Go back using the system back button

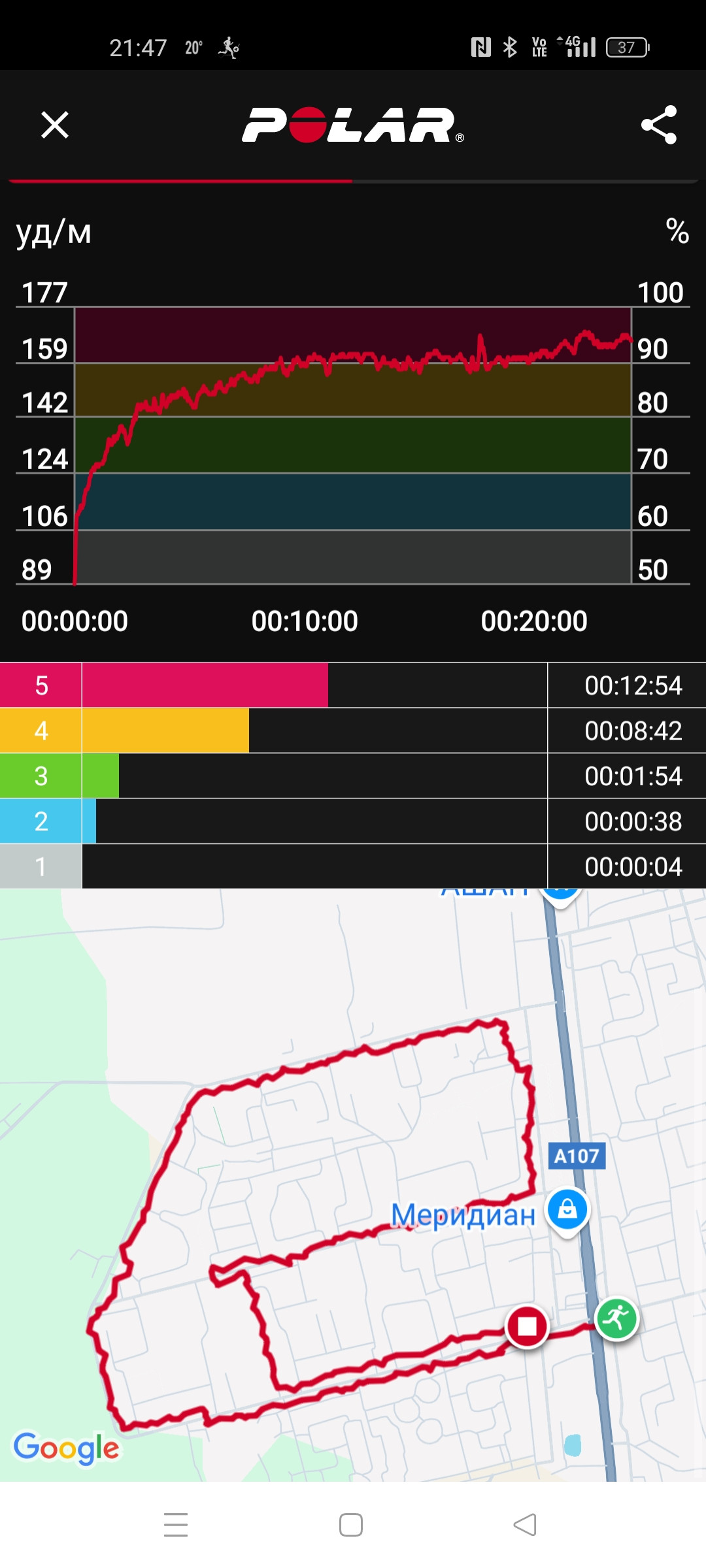[x=525, y=1525]
